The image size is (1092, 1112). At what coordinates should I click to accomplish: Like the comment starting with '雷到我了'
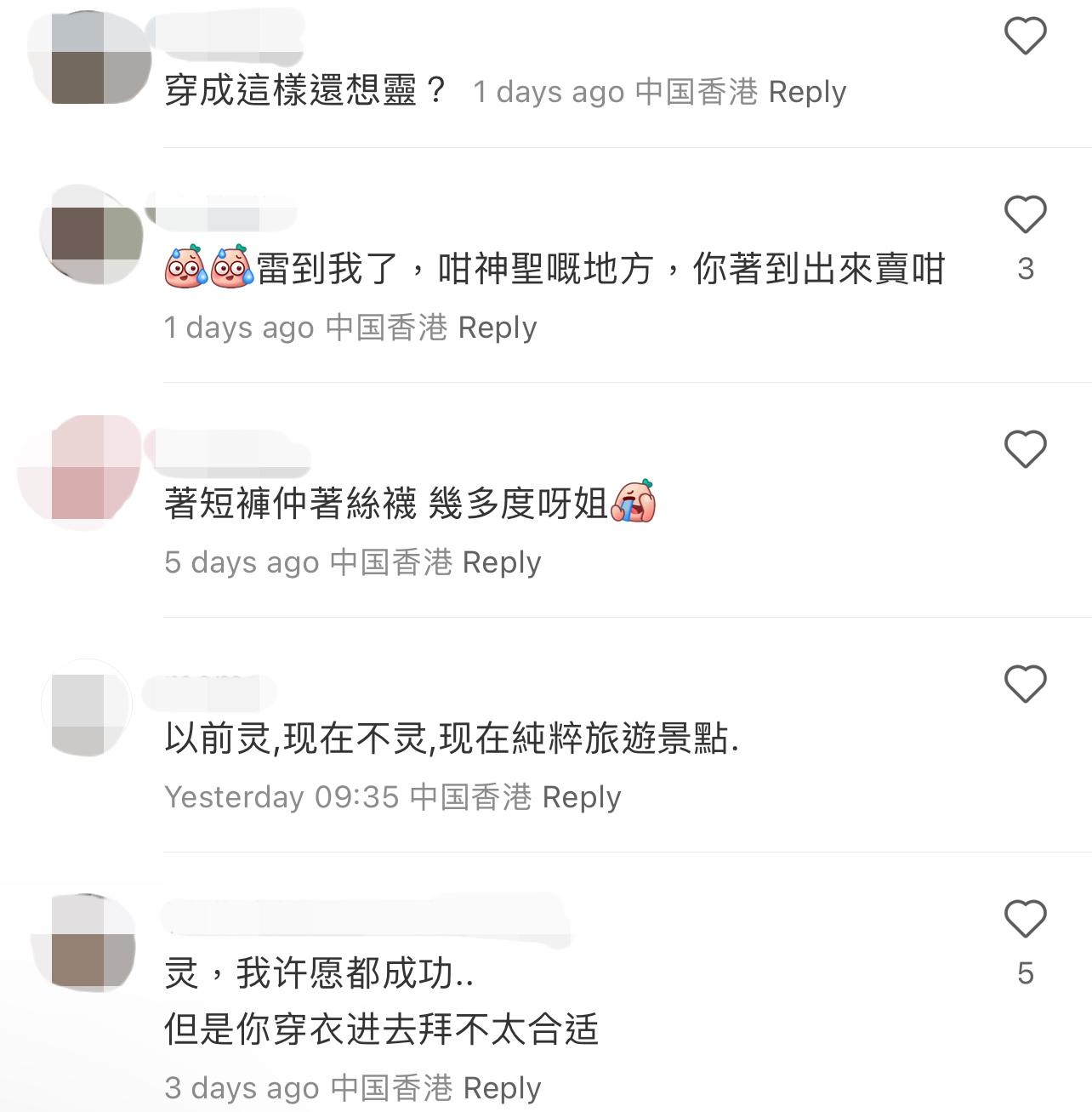point(1025,214)
